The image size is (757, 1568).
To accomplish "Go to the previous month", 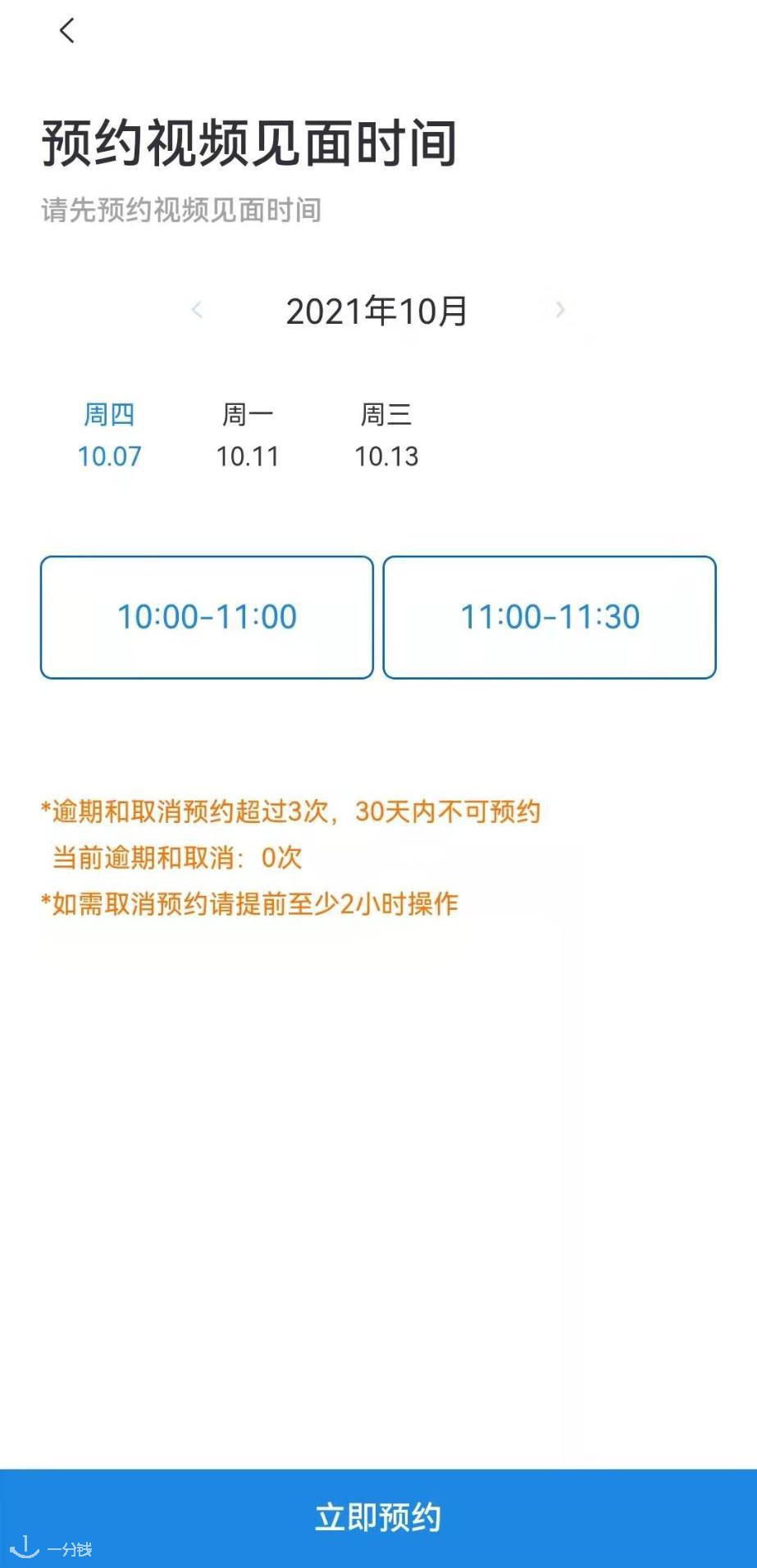I will 197,310.
